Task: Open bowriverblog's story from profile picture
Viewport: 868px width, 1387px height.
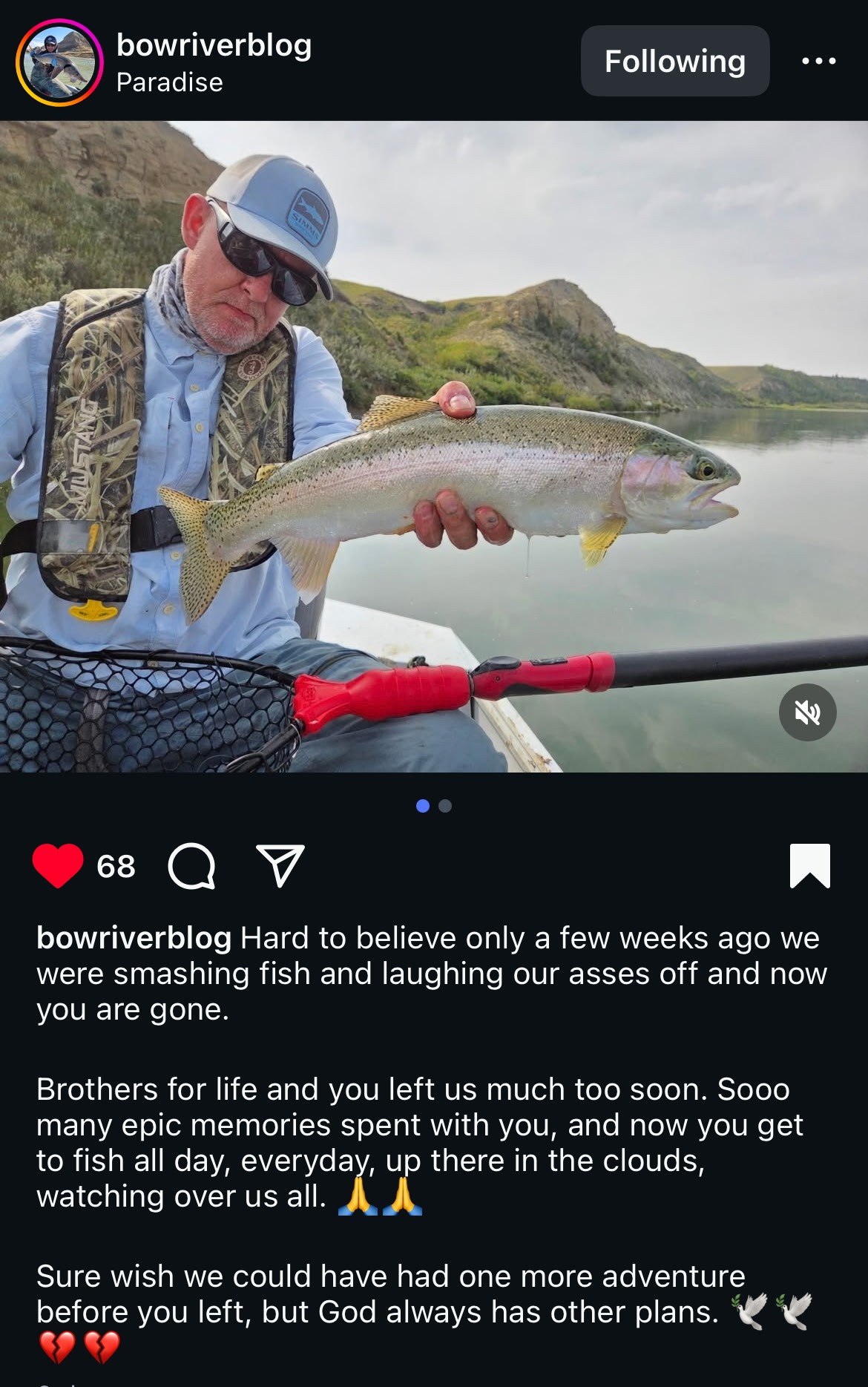Action: click(x=59, y=62)
